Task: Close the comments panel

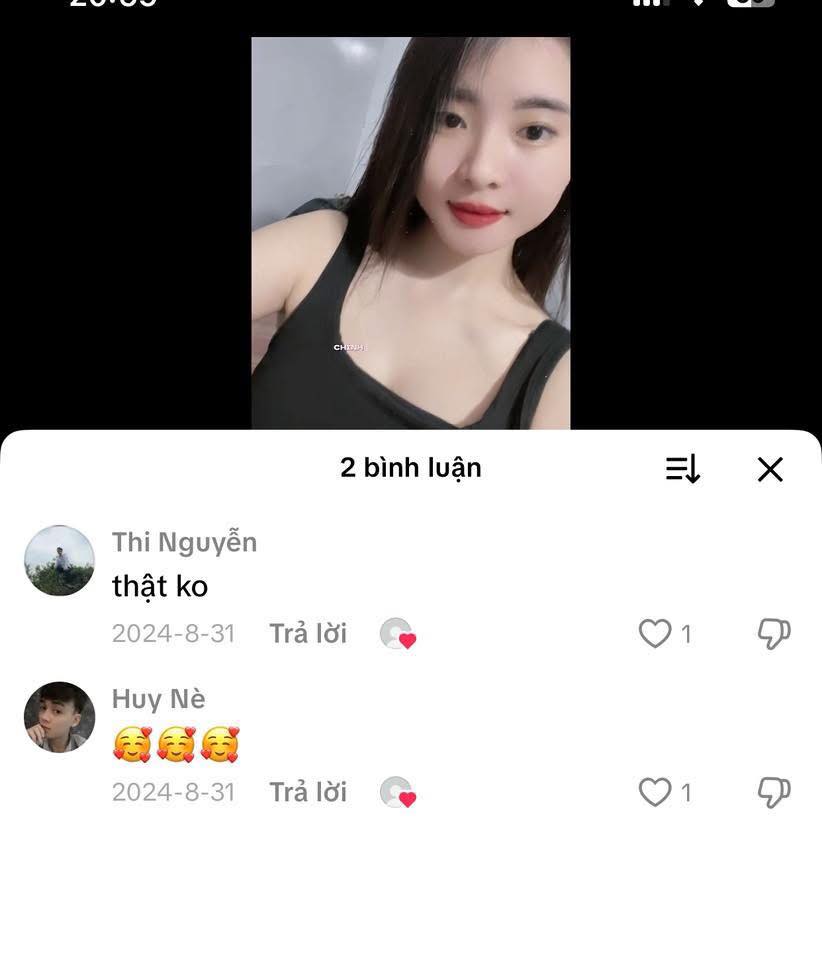Action: pyautogui.click(x=769, y=469)
